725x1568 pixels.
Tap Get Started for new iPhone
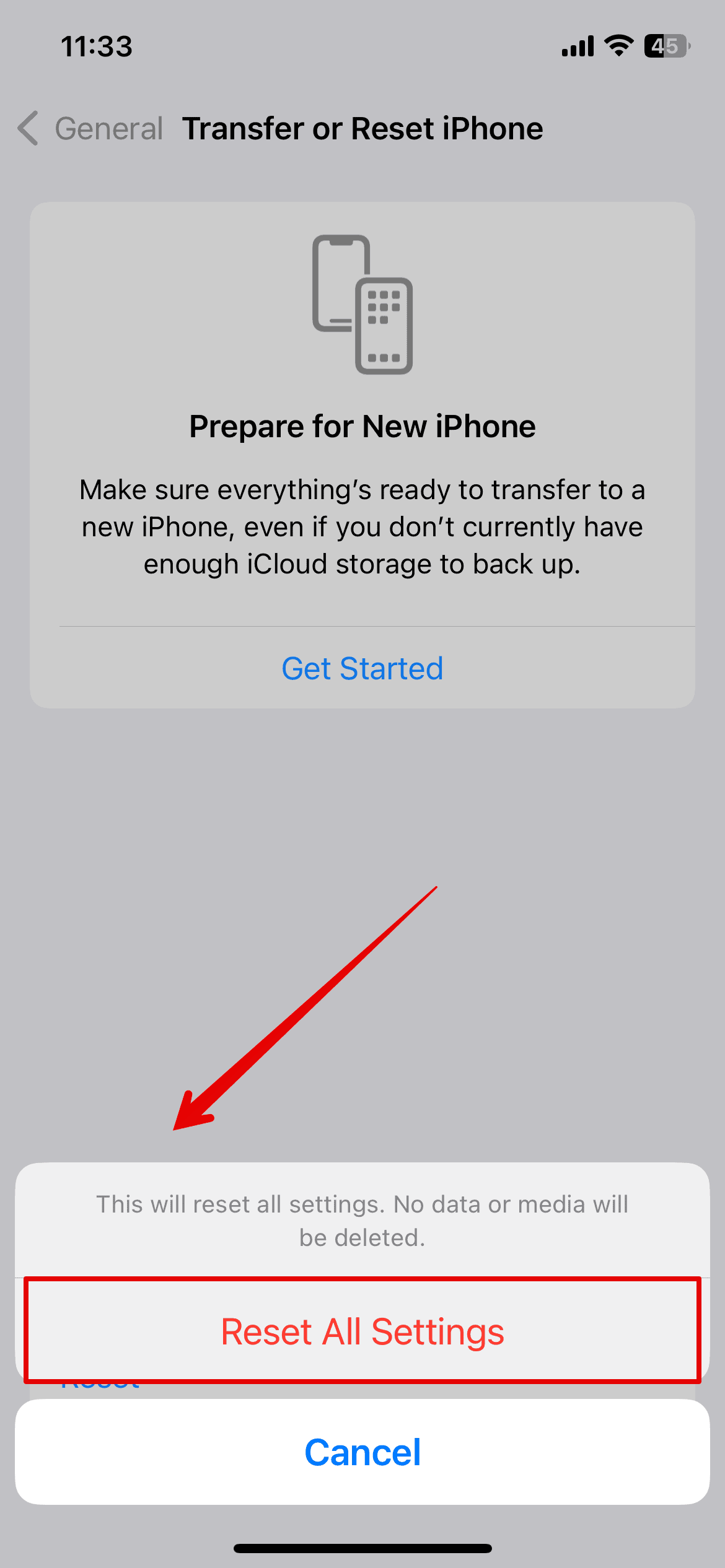coord(362,669)
